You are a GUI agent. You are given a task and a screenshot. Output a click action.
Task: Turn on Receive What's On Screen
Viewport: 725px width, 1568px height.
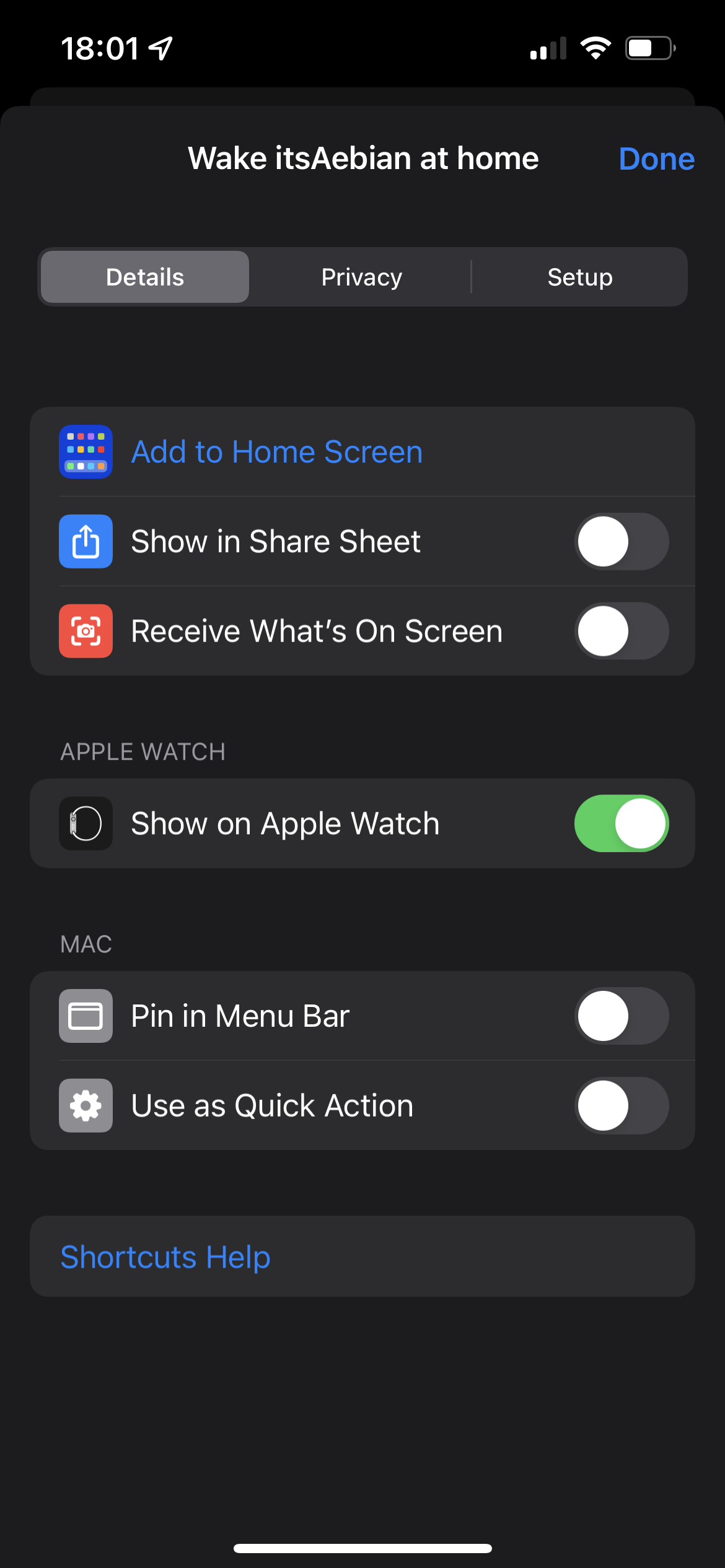(x=622, y=631)
